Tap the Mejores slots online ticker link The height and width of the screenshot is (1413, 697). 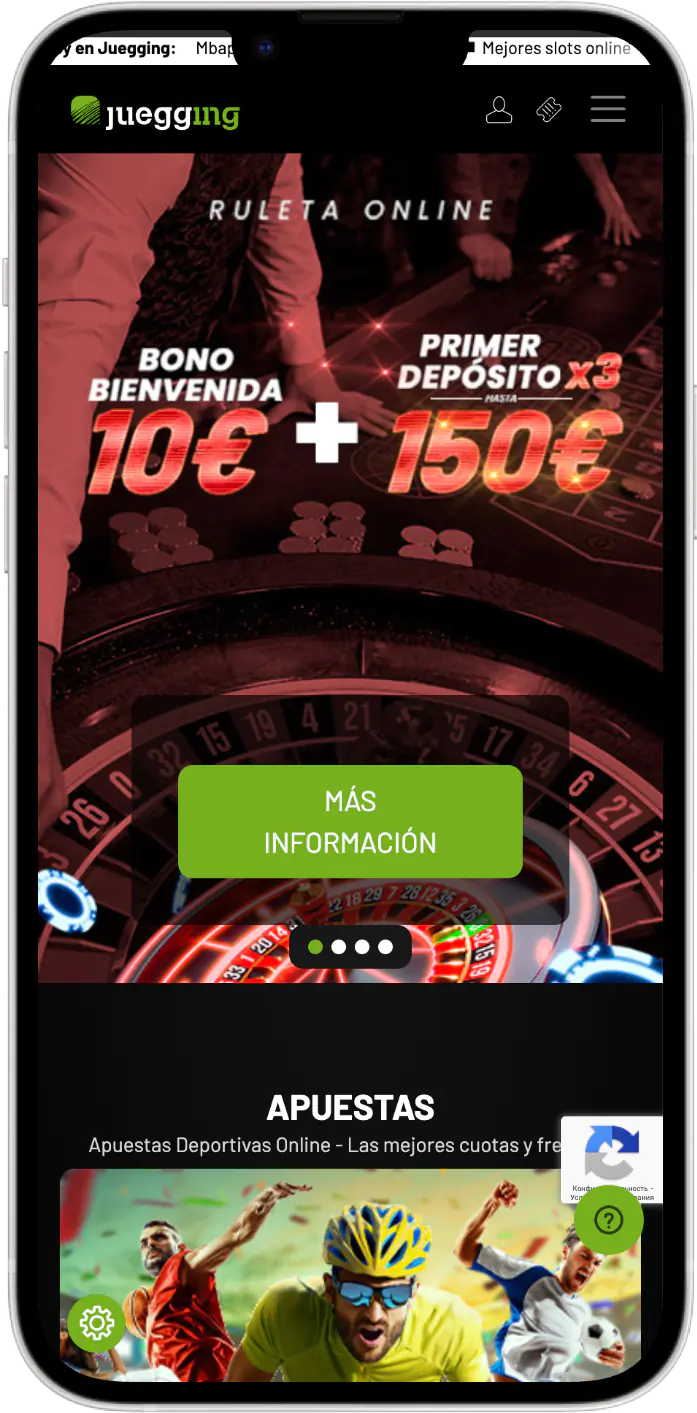(x=555, y=48)
